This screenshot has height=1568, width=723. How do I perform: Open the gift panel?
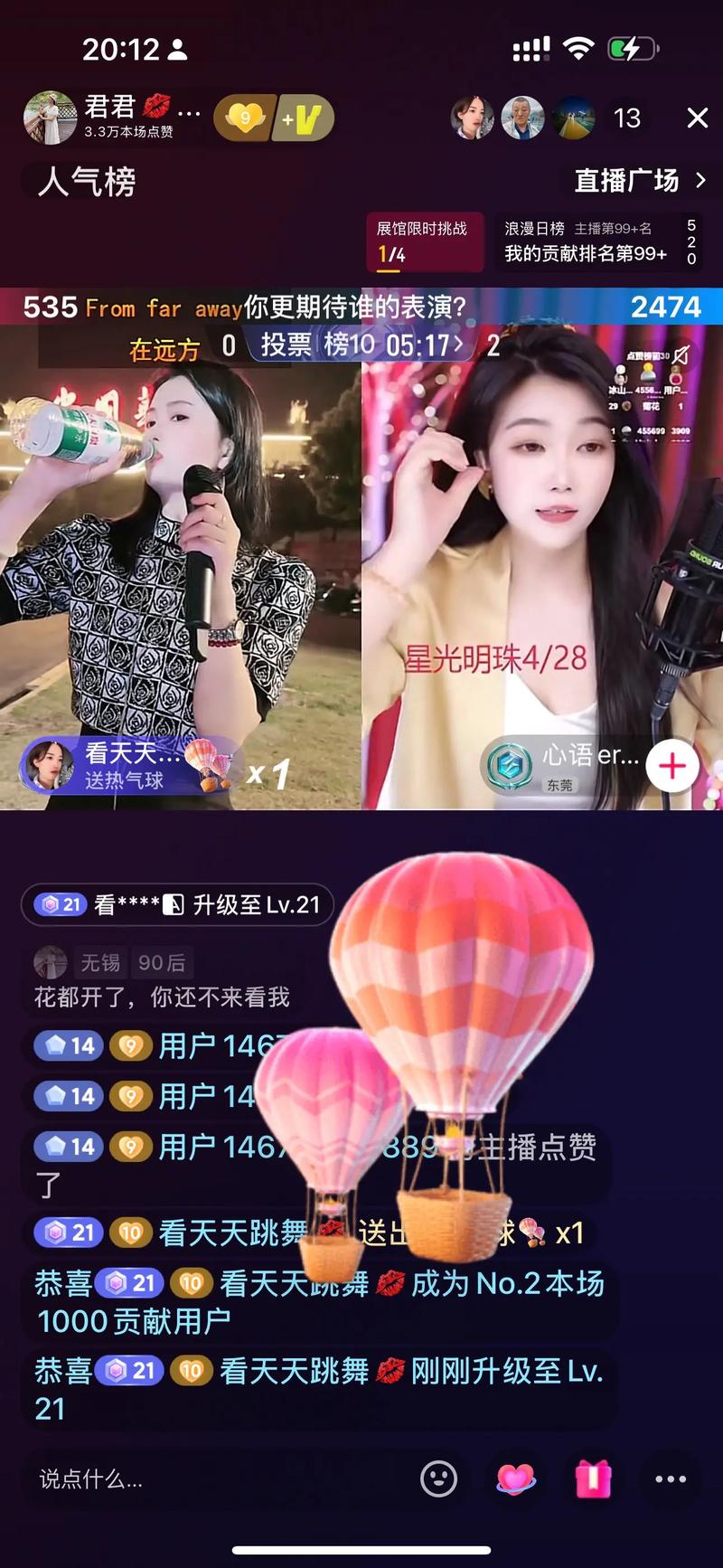point(594,1479)
